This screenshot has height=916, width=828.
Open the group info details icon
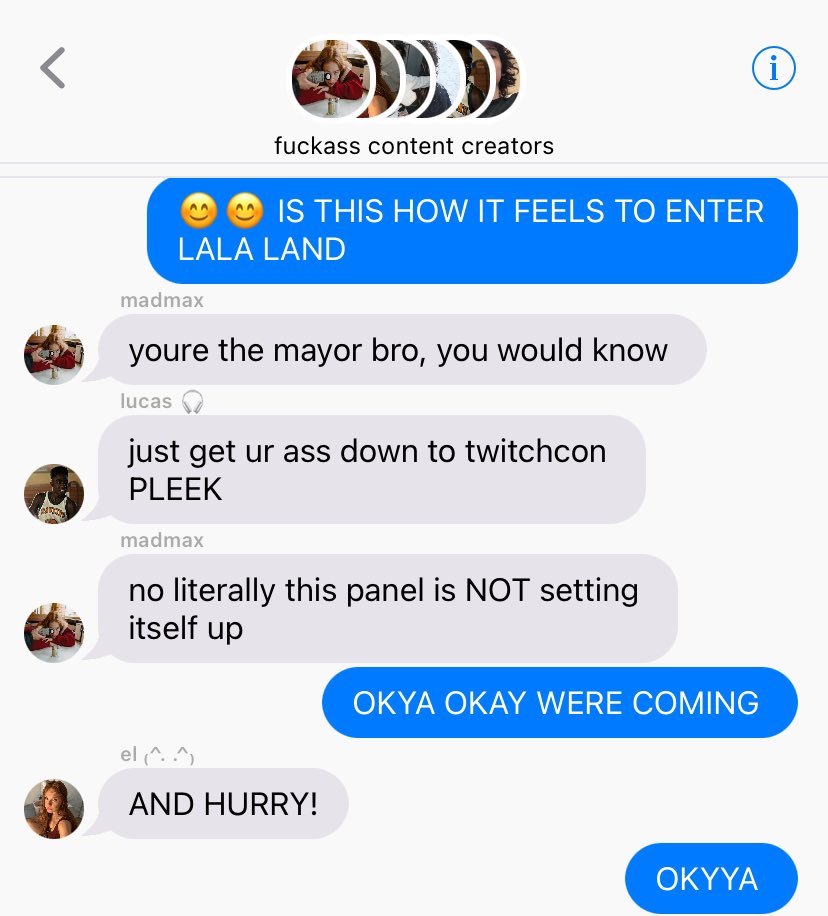tap(773, 68)
